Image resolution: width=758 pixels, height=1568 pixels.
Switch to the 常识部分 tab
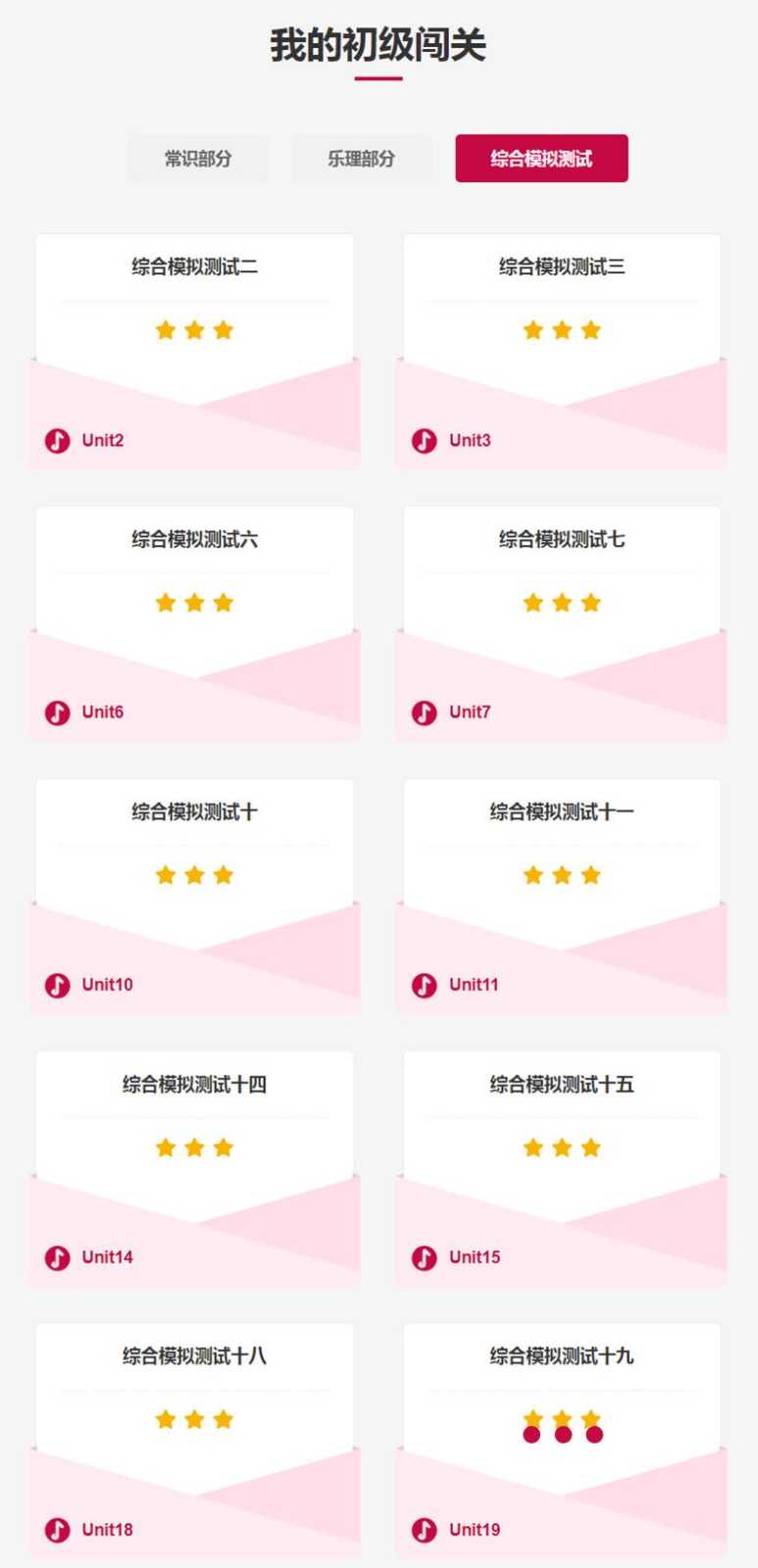click(x=197, y=159)
